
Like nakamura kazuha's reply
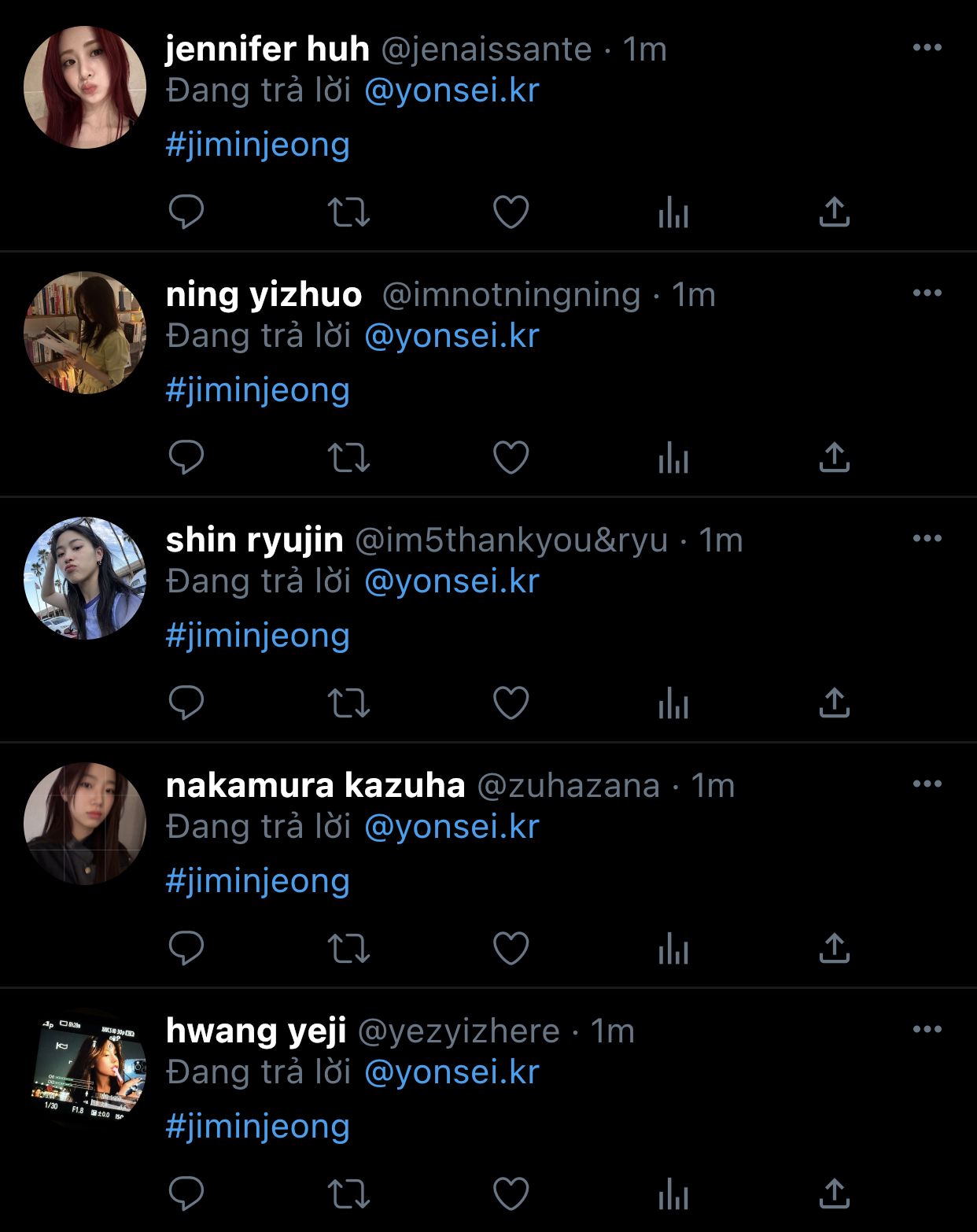[511, 948]
